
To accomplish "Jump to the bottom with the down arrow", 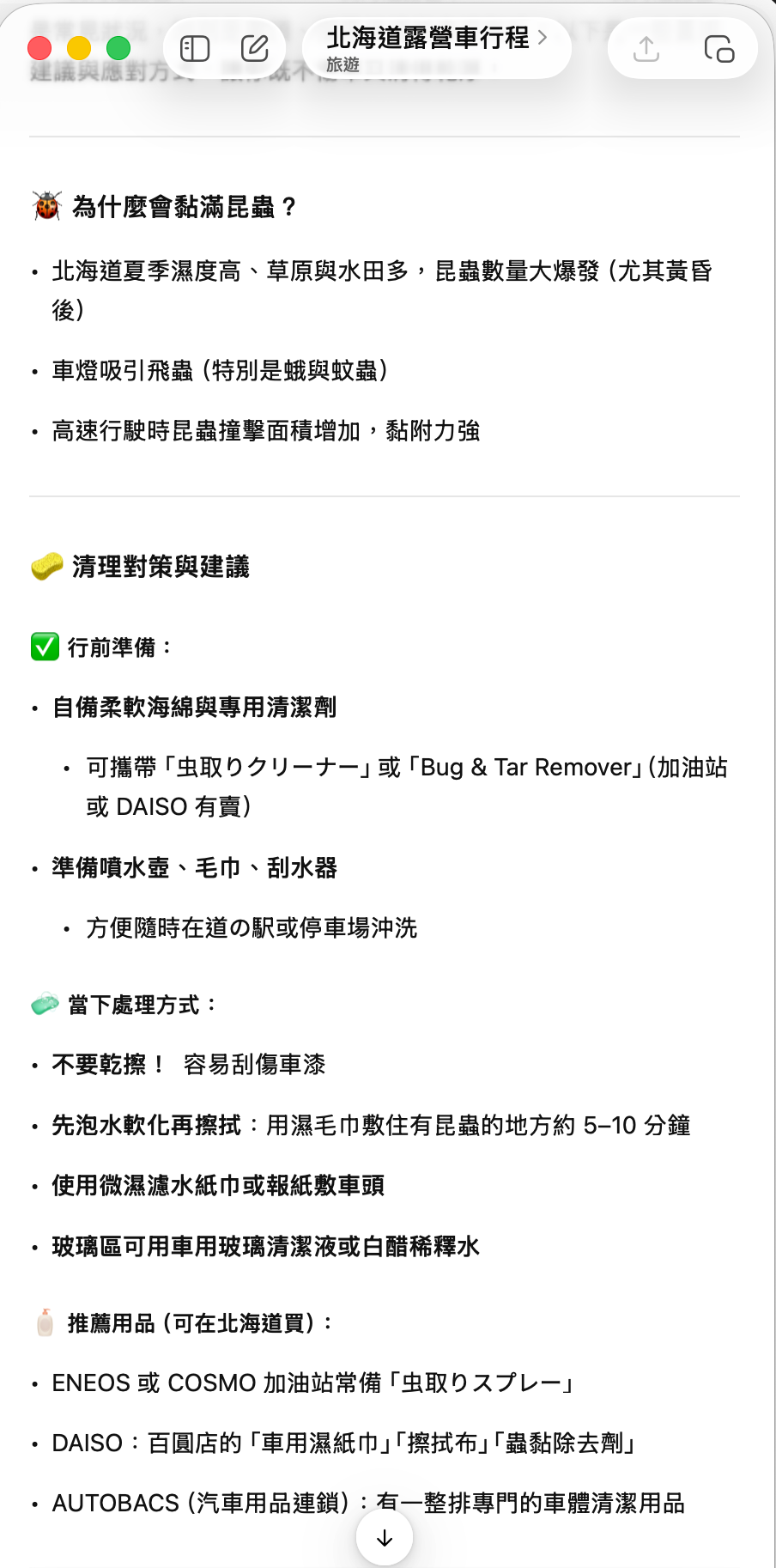I will [385, 1538].
